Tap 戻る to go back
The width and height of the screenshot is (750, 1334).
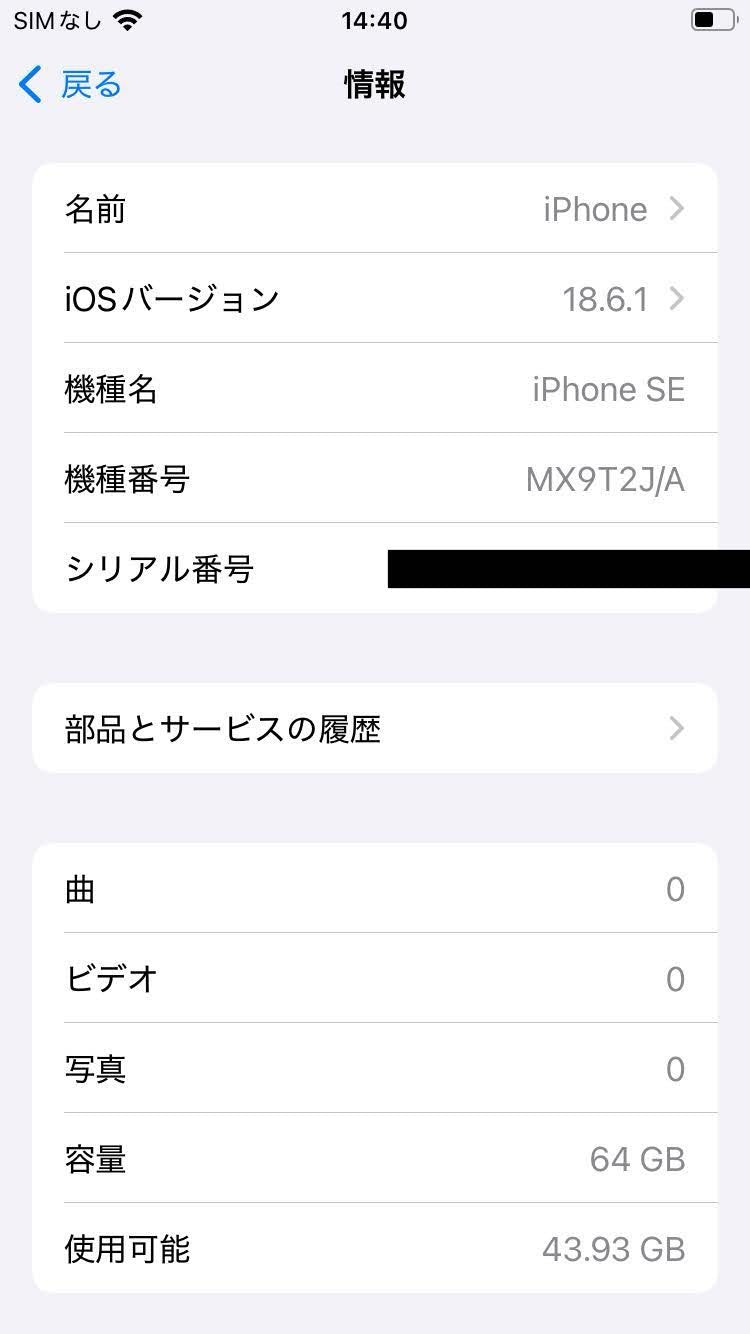point(90,84)
